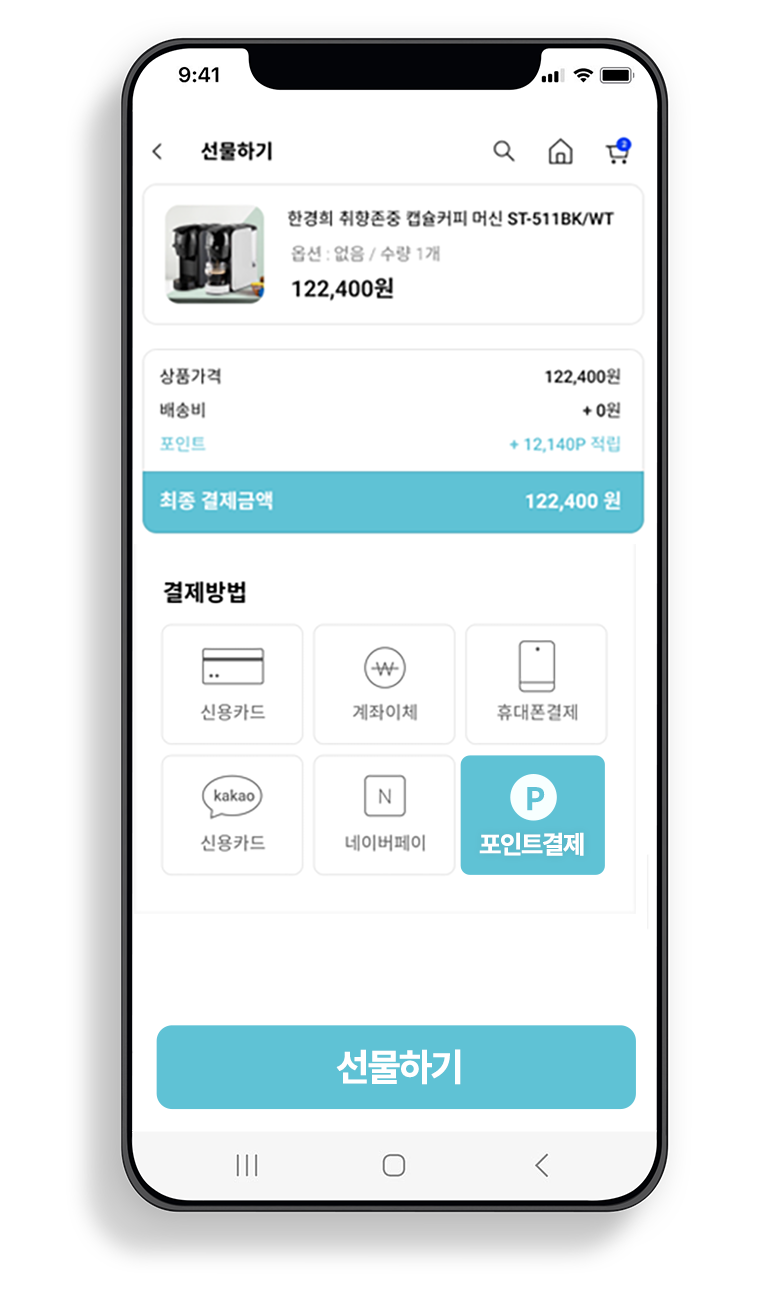Open search from the top bar
The width and height of the screenshot is (760, 1289).
504,151
